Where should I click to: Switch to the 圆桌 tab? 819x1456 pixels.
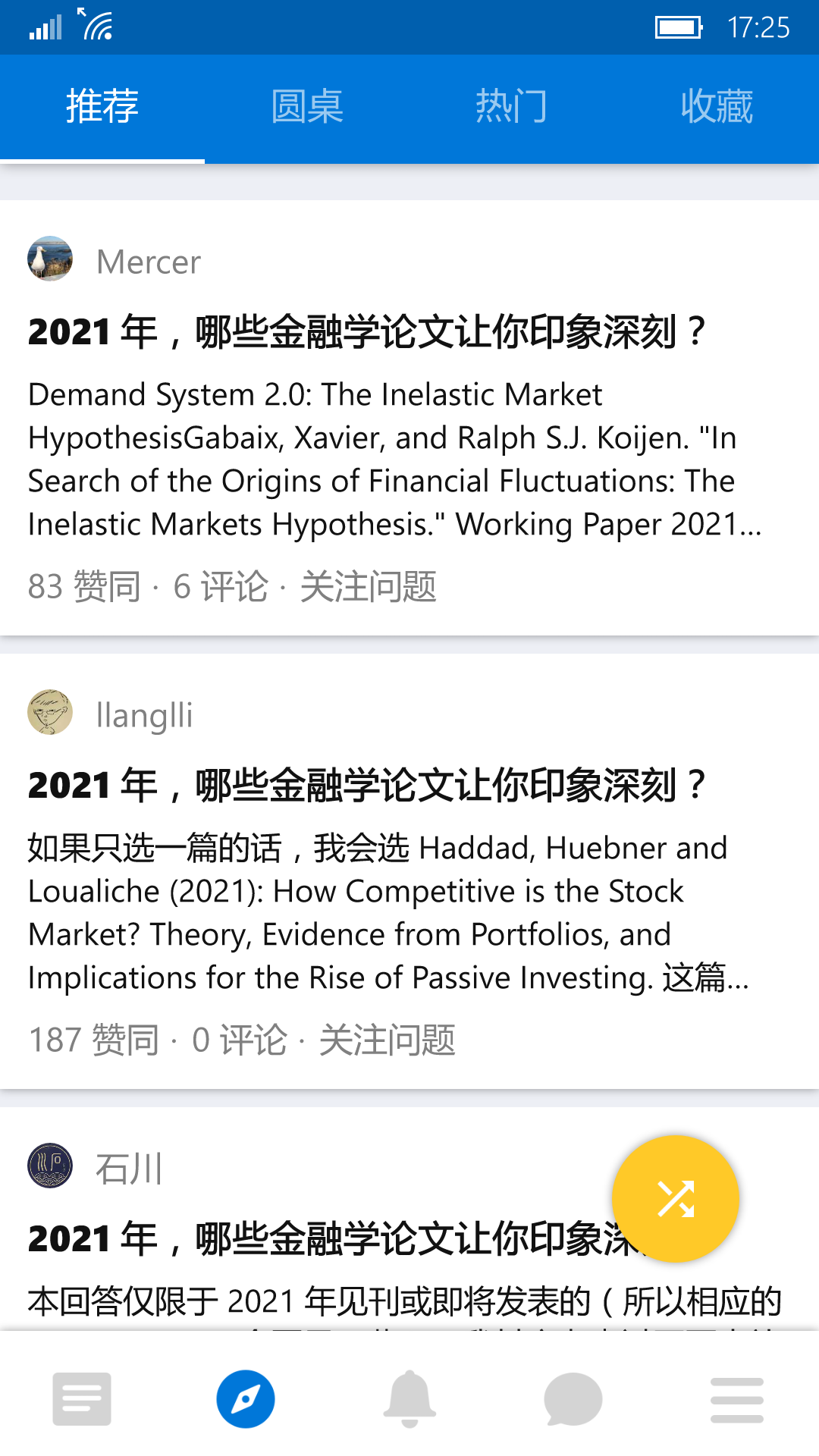coord(307,106)
